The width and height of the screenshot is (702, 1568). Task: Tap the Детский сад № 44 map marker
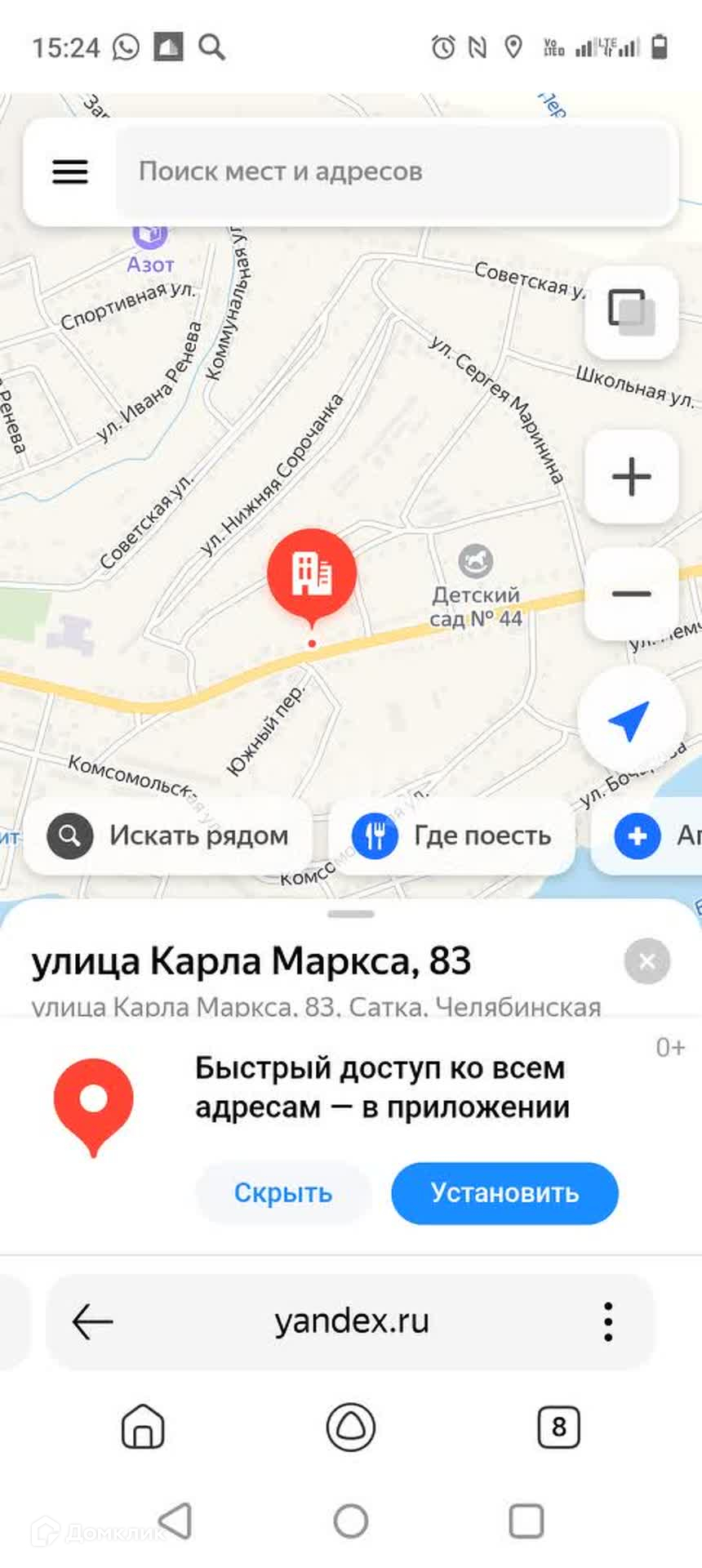click(x=475, y=562)
